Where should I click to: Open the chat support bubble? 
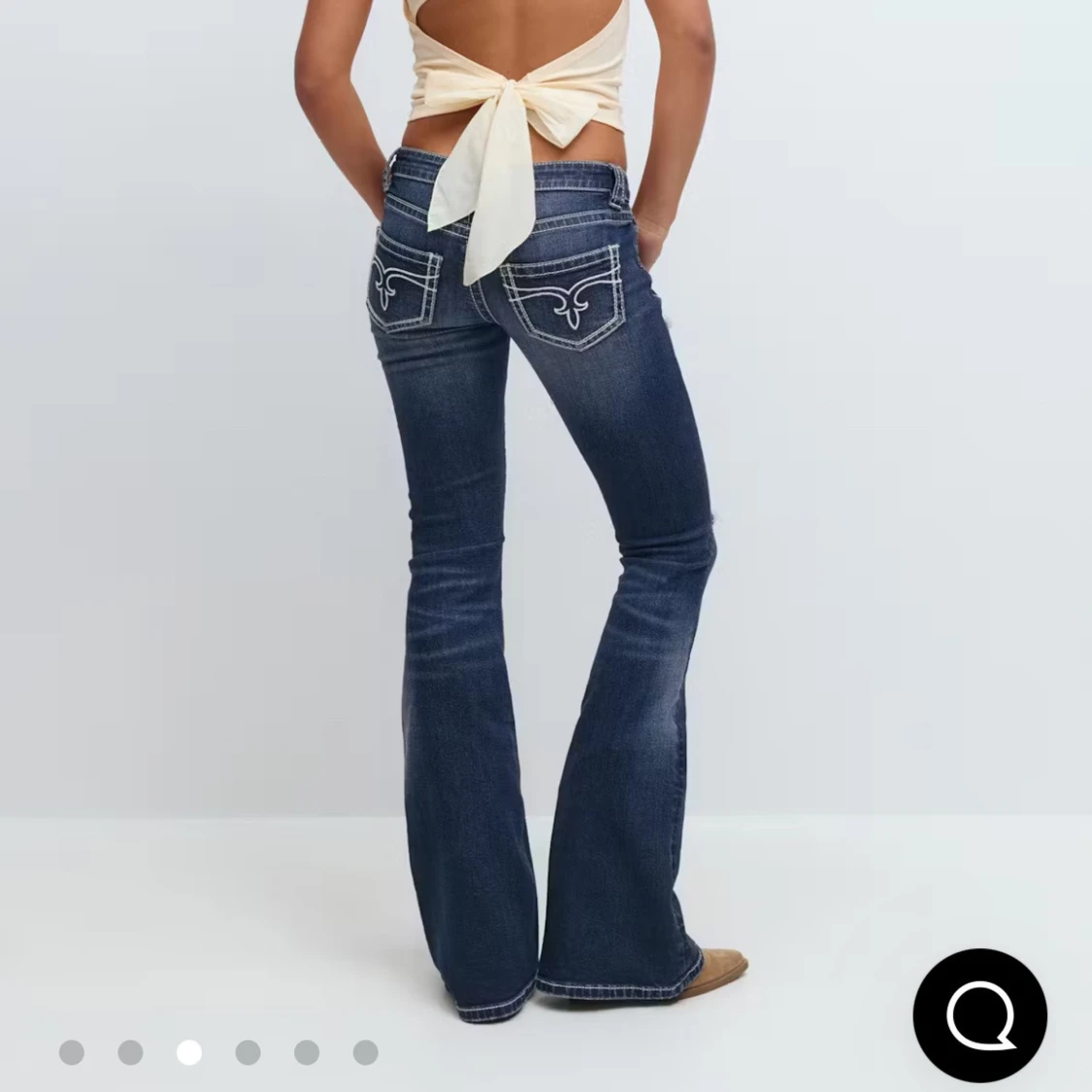pos(979,1015)
